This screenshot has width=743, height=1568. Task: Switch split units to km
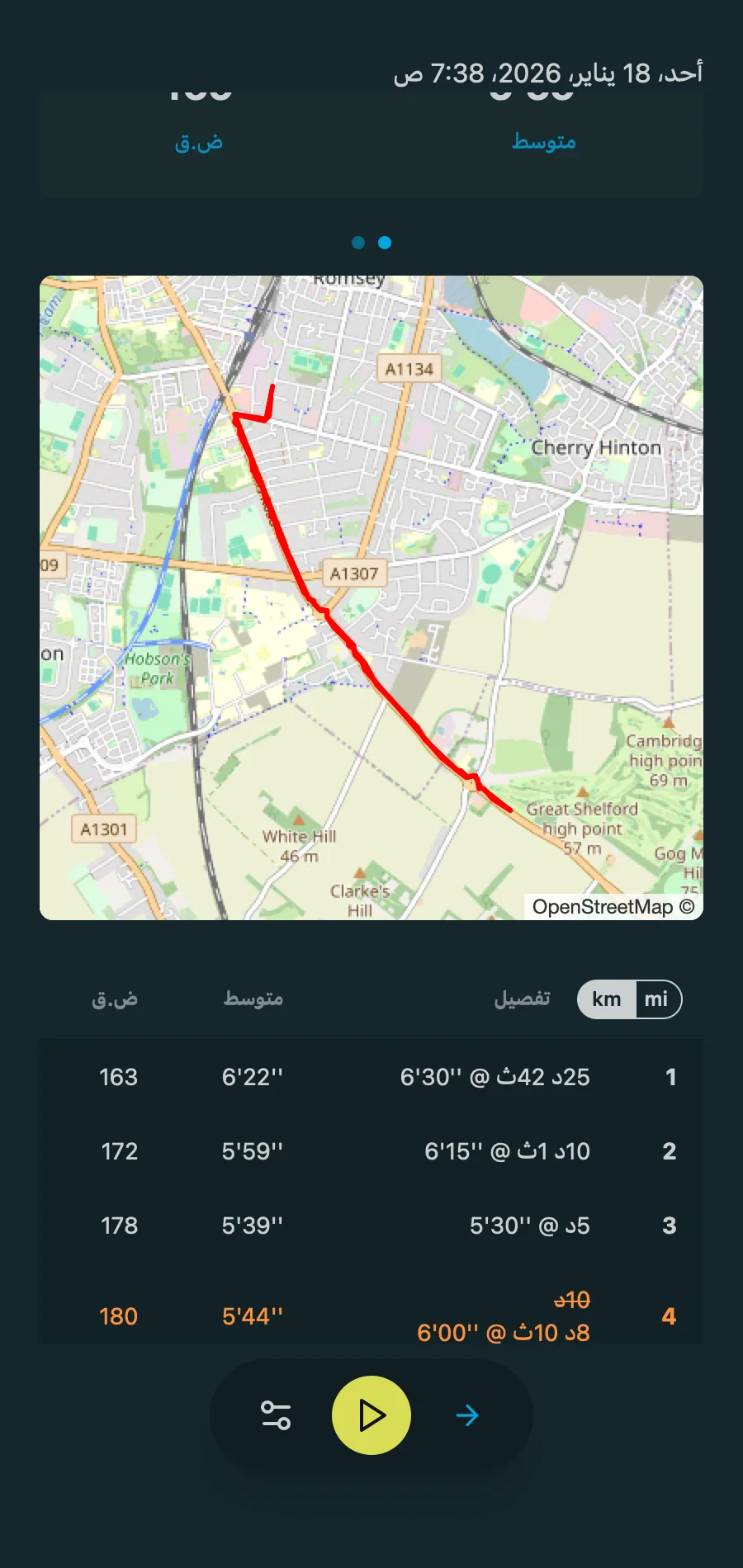(x=607, y=999)
